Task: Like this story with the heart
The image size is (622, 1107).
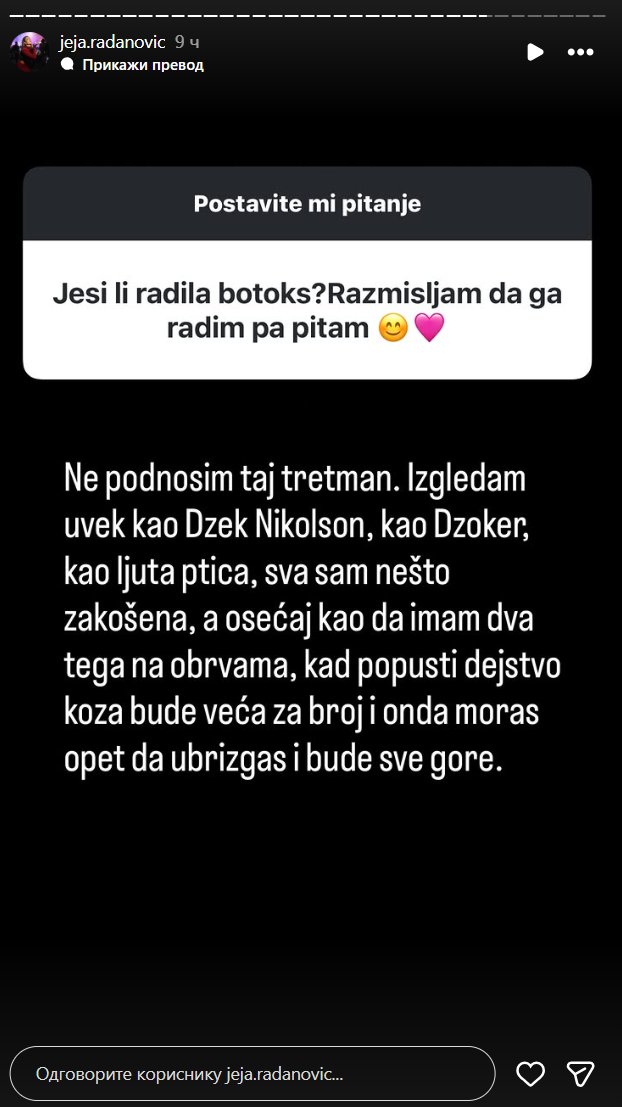Action: pos(530,1074)
